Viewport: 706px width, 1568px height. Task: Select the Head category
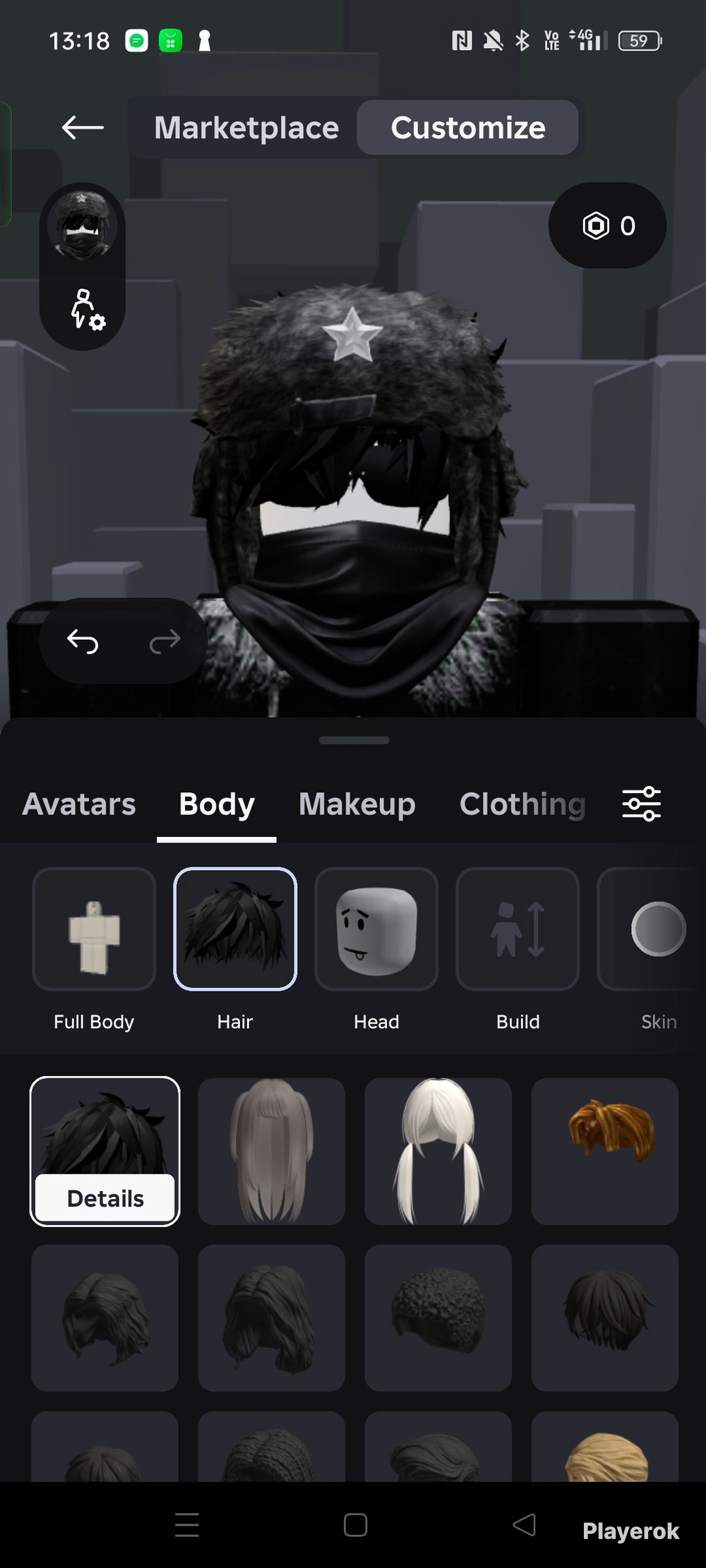[376, 929]
